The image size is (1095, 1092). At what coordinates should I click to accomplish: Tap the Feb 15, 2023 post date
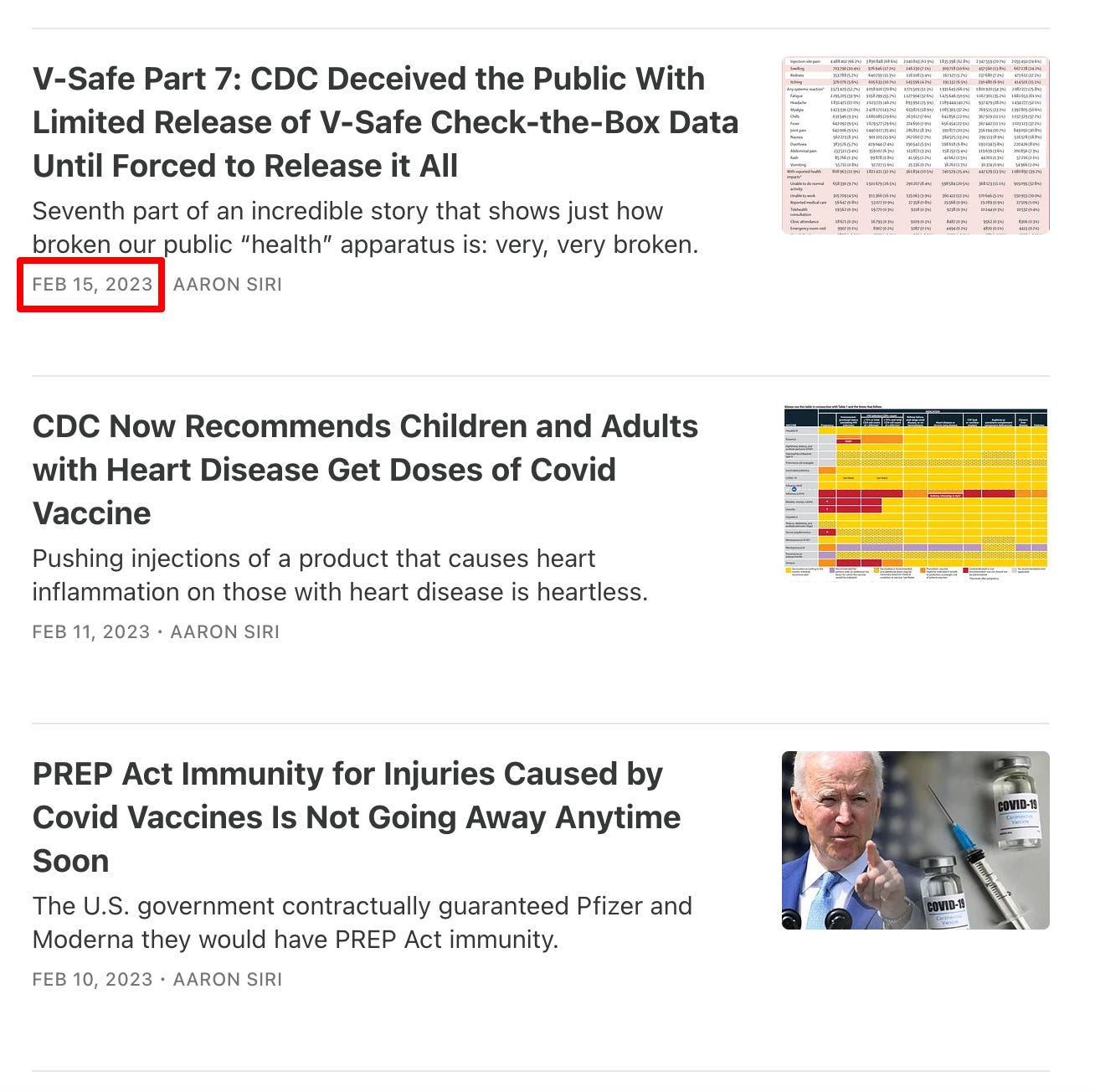92,285
